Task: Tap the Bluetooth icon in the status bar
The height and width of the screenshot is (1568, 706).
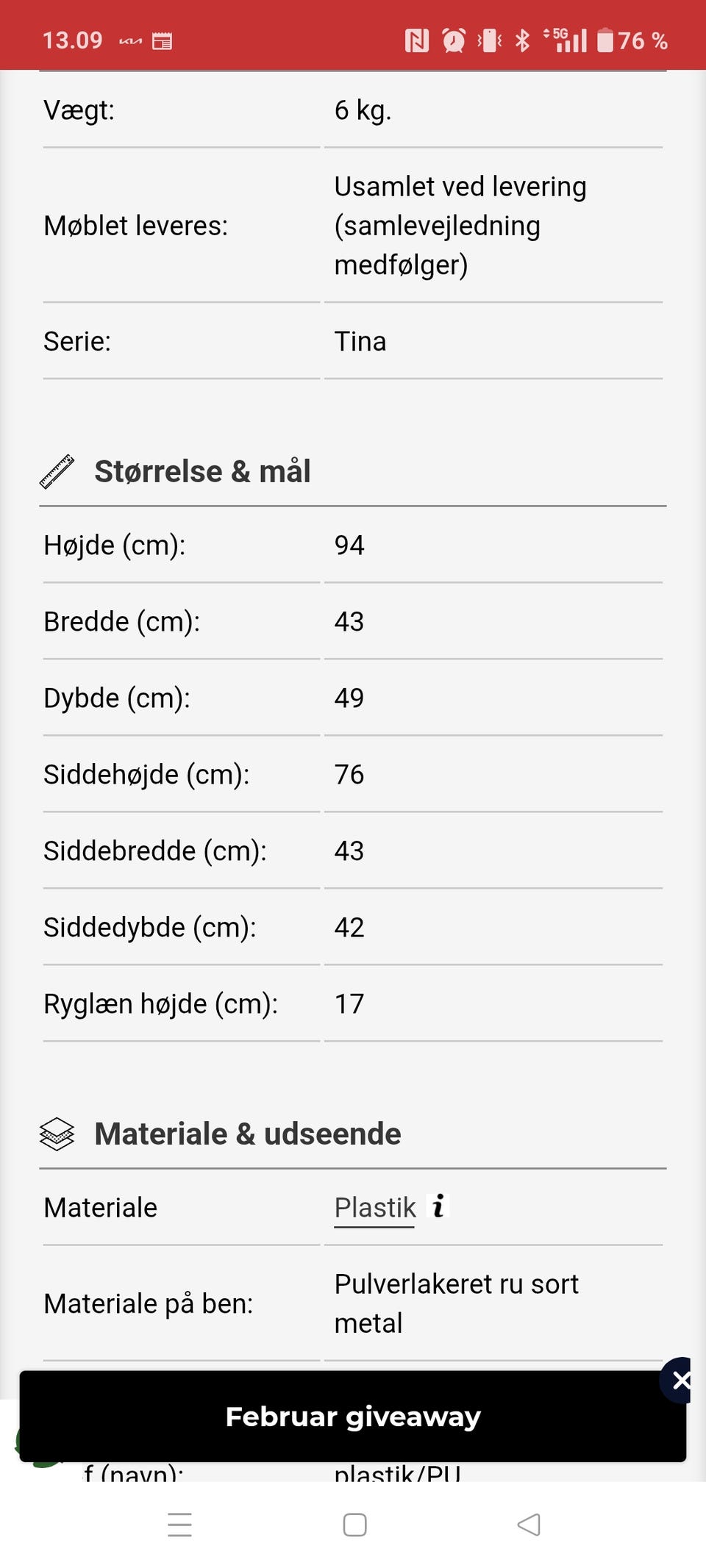Action: (x=524, y=40)
